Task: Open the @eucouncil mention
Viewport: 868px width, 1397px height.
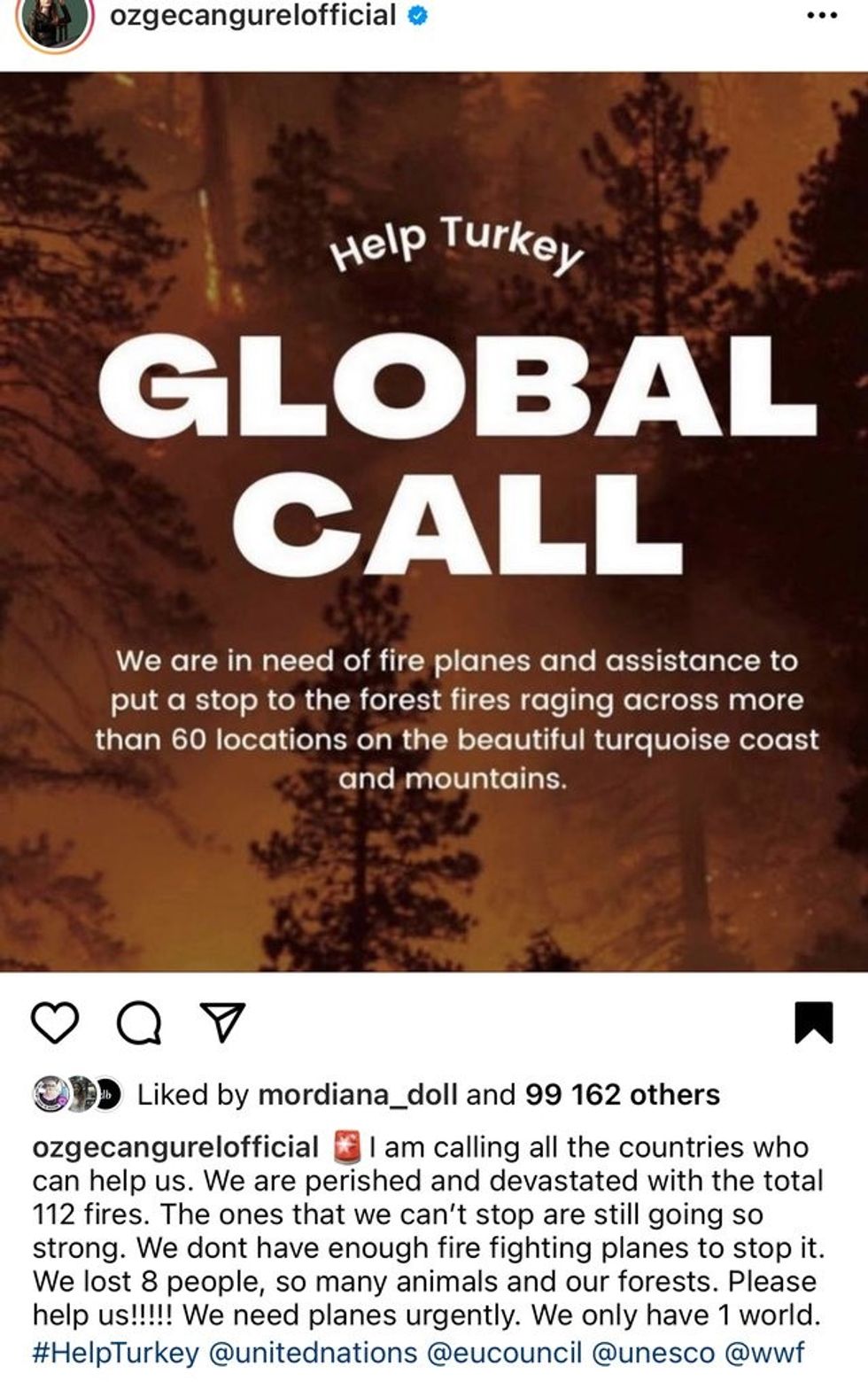Action: pos(504,1354)
